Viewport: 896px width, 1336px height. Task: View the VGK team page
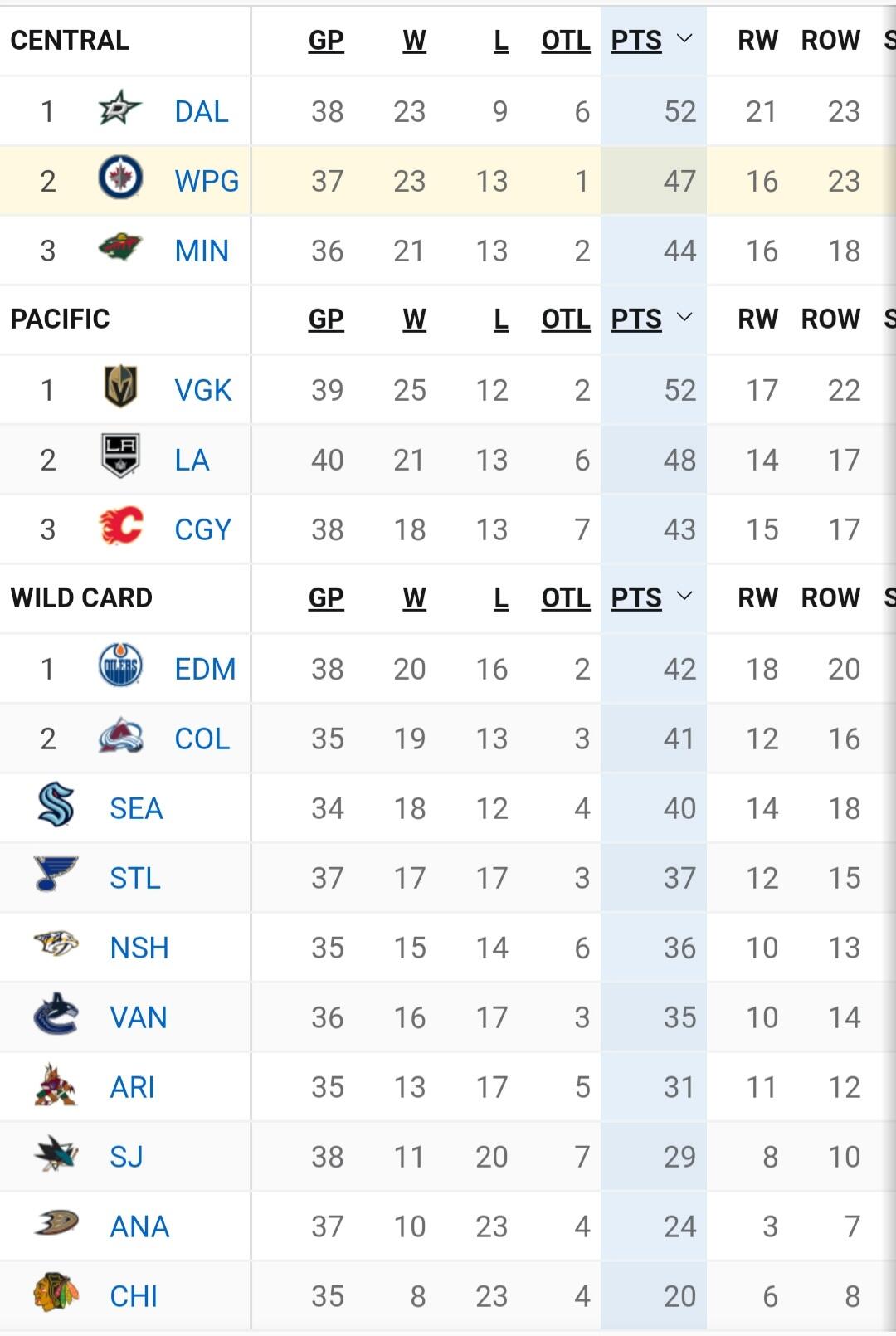(203, 390)
